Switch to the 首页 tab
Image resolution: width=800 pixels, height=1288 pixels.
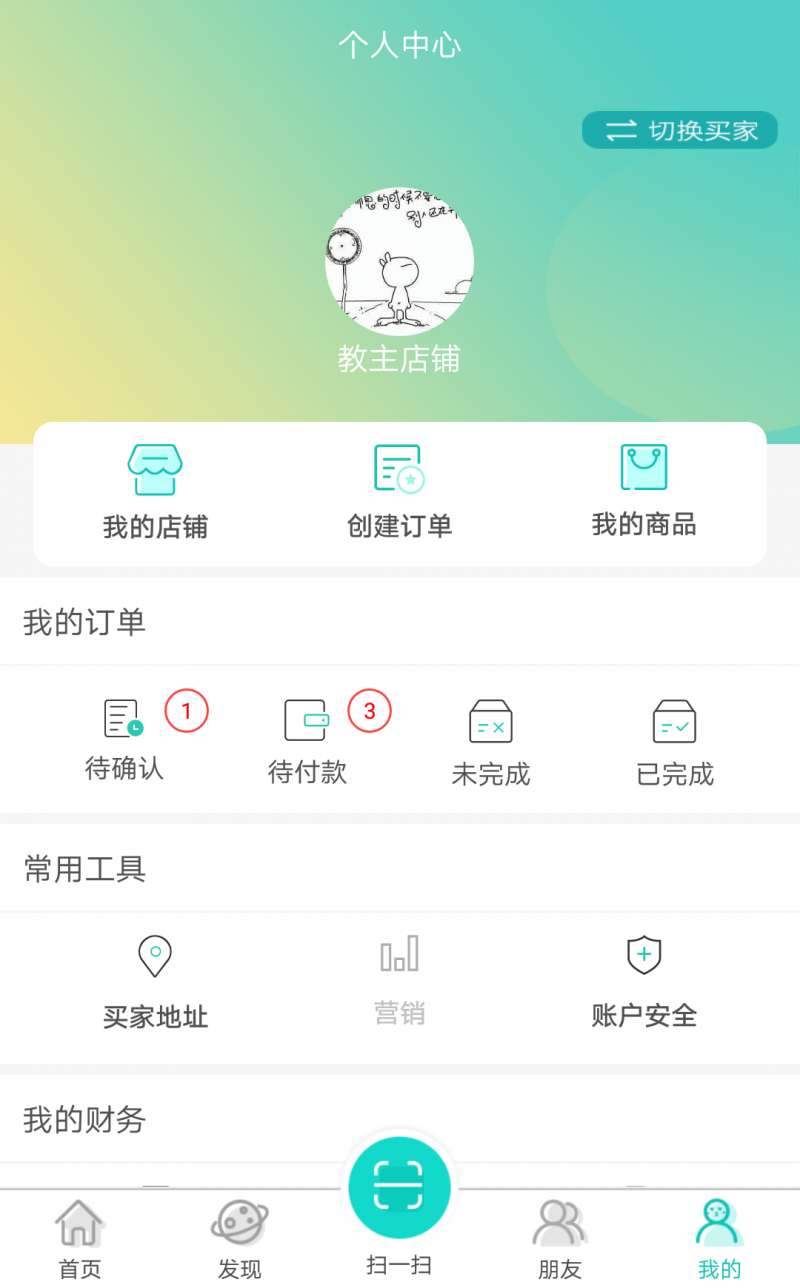tap(80, 1239)
